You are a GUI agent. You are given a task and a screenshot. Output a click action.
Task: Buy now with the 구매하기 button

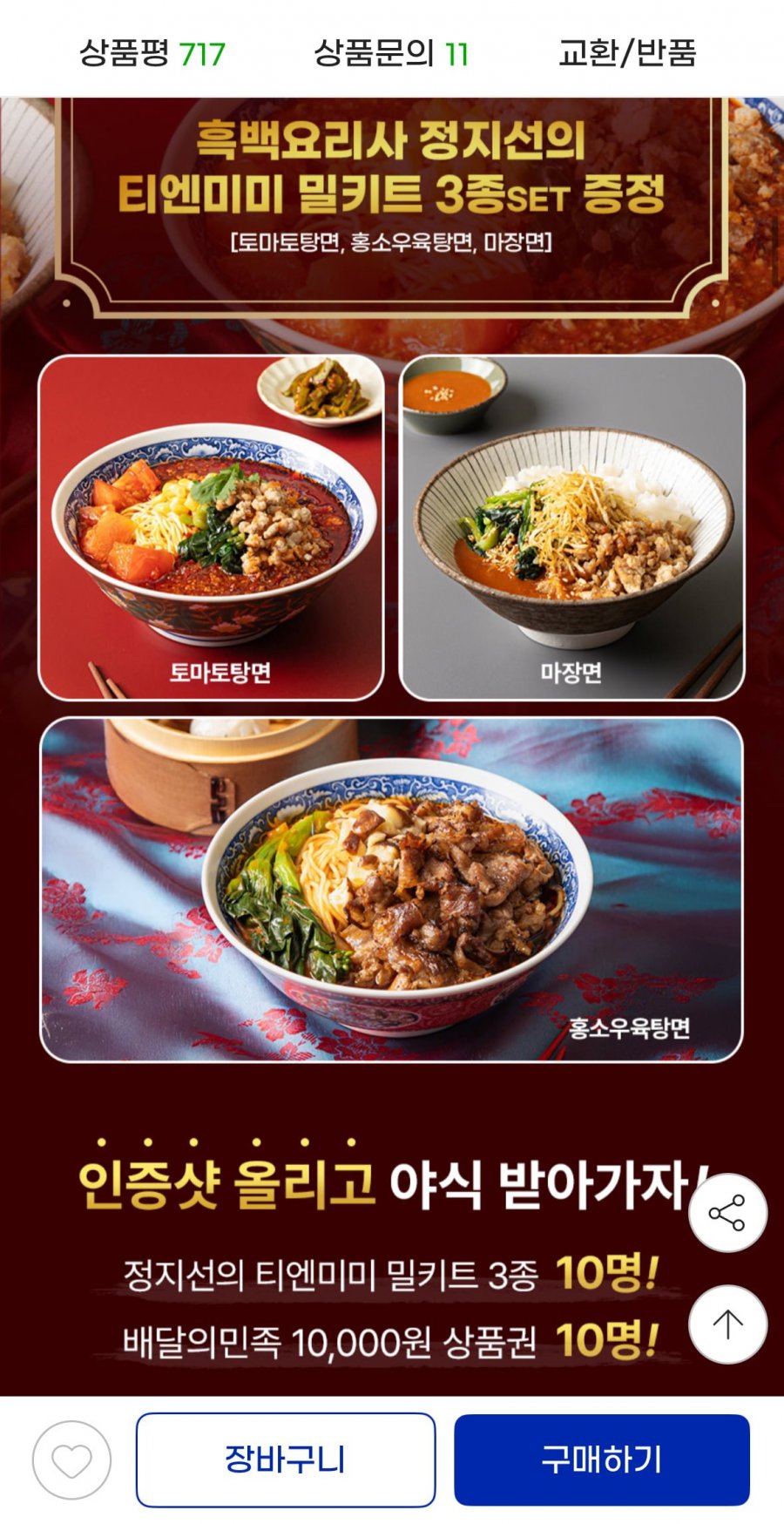[602, 1460]
